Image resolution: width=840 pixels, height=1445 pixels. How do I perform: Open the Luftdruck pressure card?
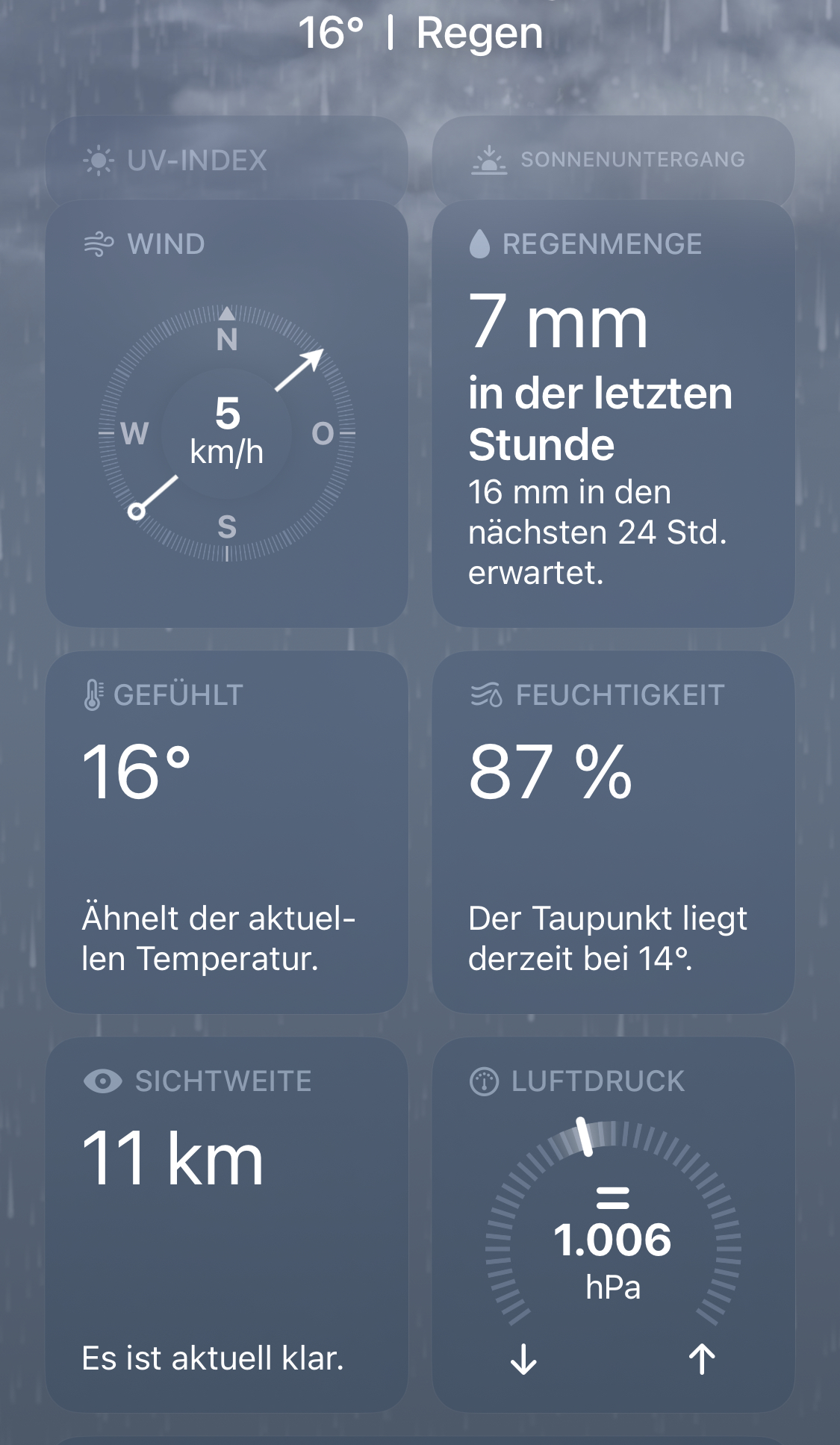click(612, 1223)
